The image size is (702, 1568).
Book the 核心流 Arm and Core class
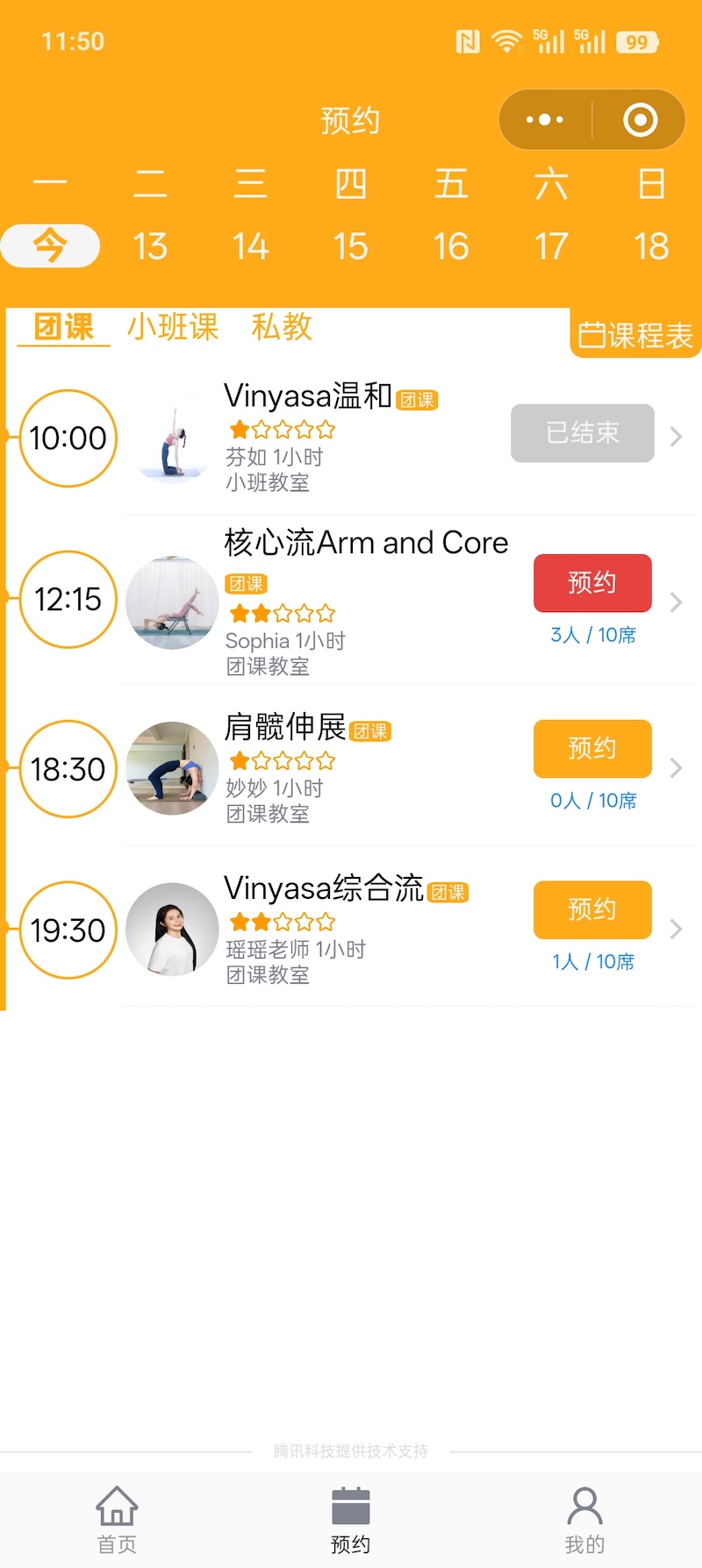point(592,582)
